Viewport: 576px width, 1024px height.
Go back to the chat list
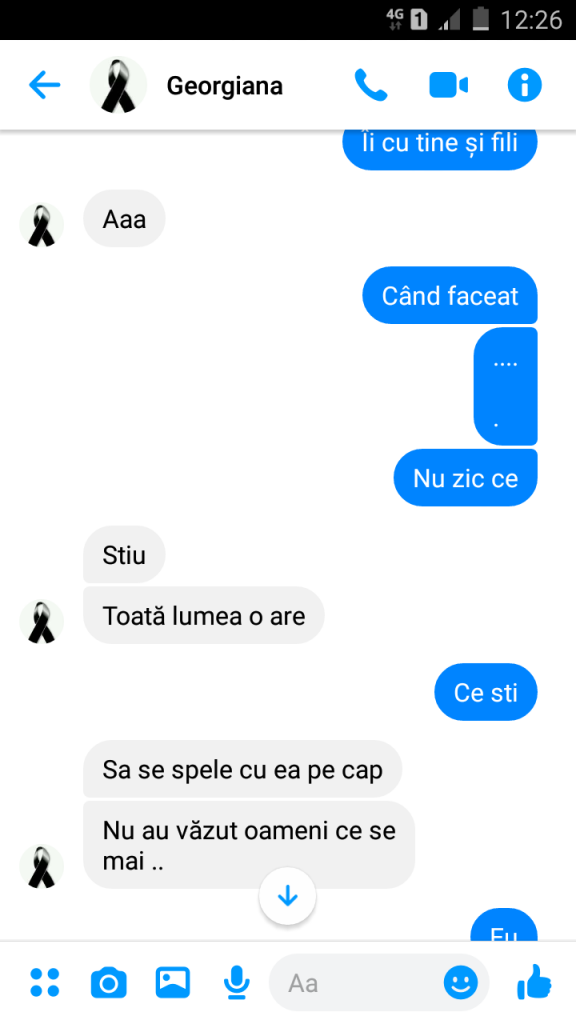pyautogui.click(x=45, y=85)
